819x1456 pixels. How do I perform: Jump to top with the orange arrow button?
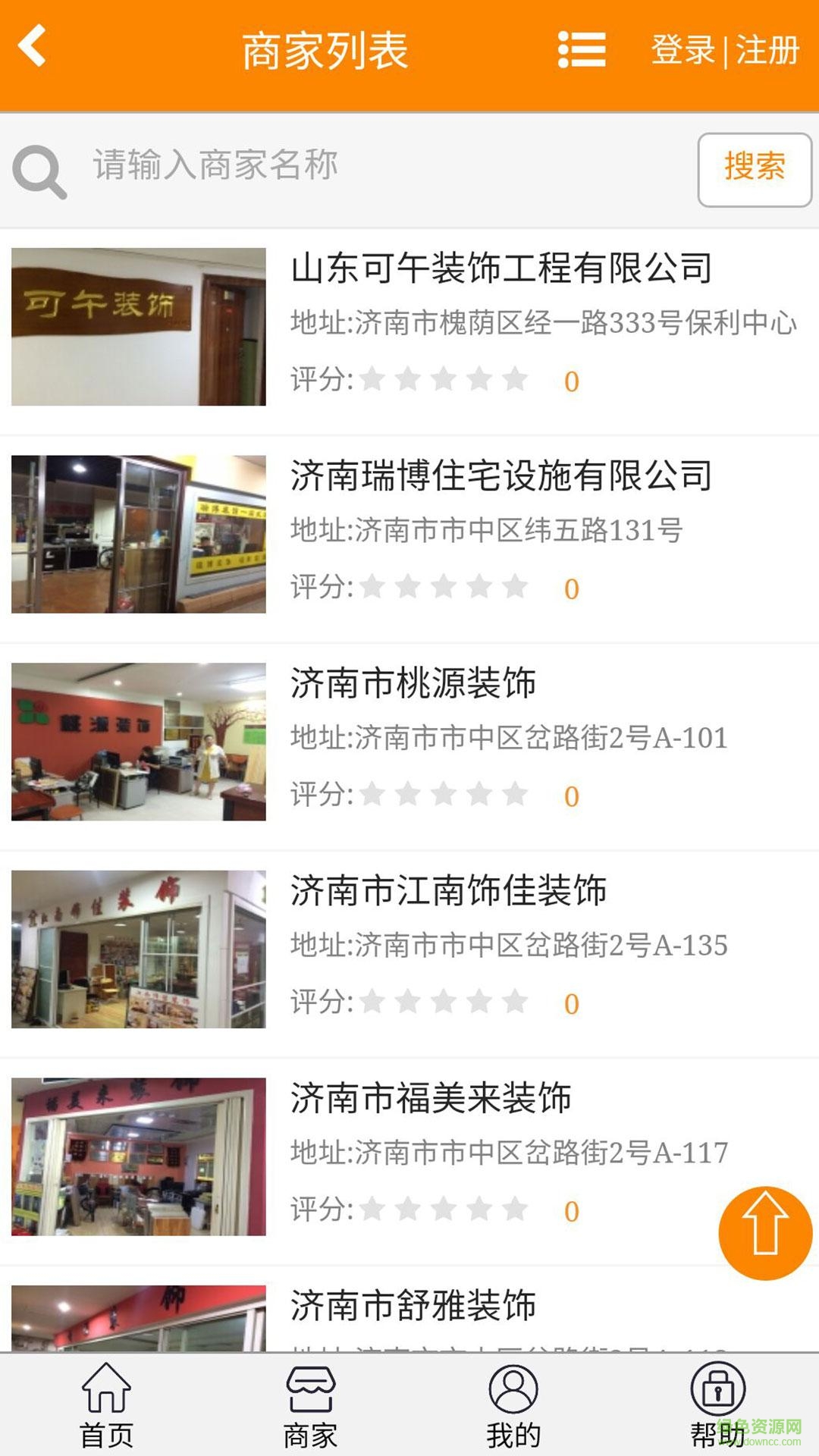(x=764, y=1232)
